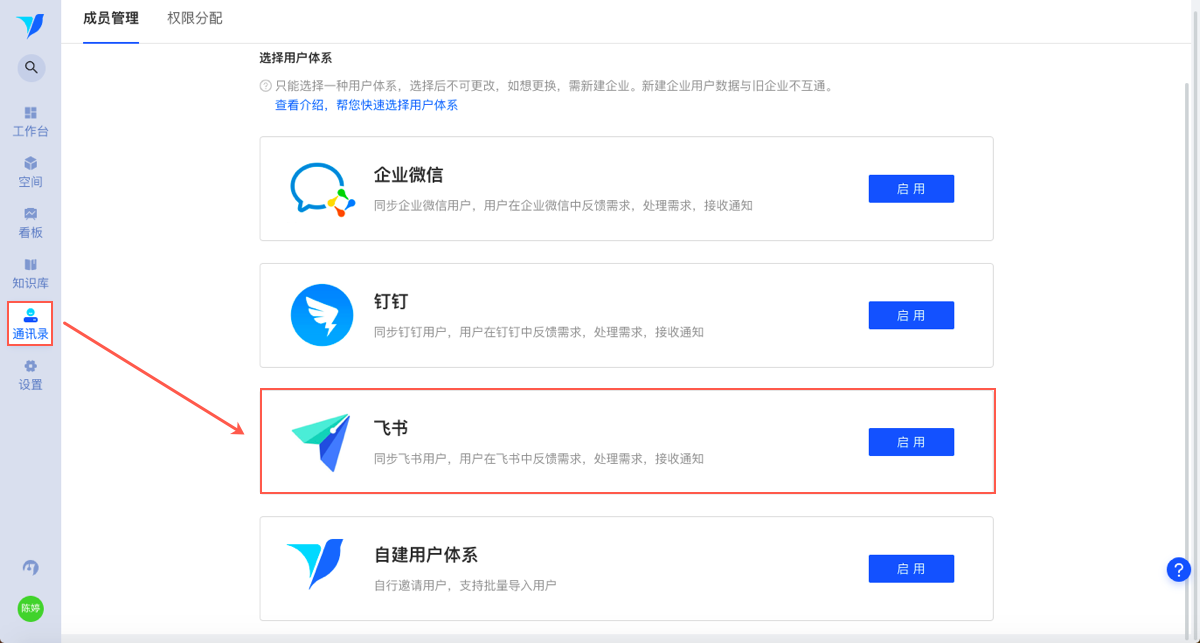Enable the 钉钉 user system
Image resolution: width=1200 pixels, height=643 pixels.
click(x=910, y=315)
